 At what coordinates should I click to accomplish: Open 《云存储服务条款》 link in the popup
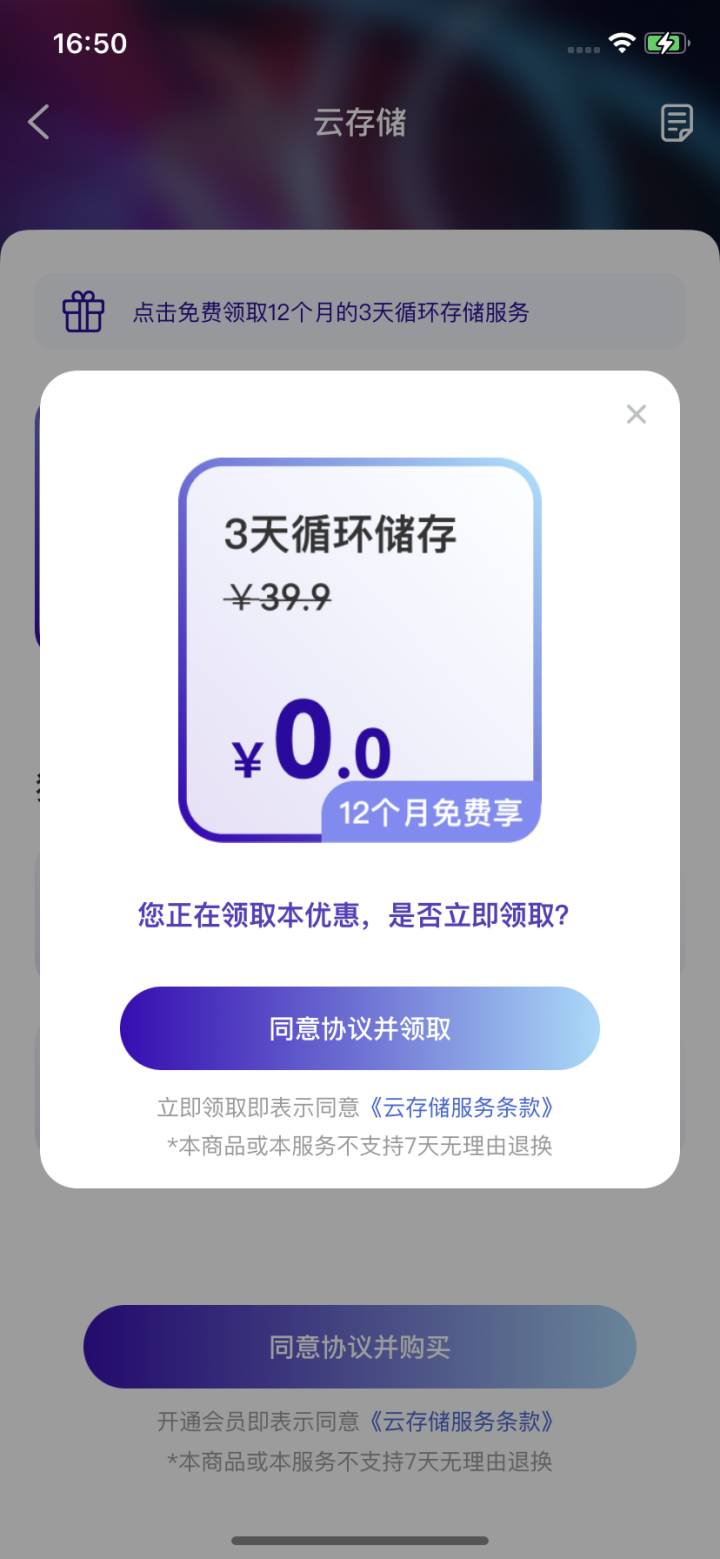coord(460,1107)
